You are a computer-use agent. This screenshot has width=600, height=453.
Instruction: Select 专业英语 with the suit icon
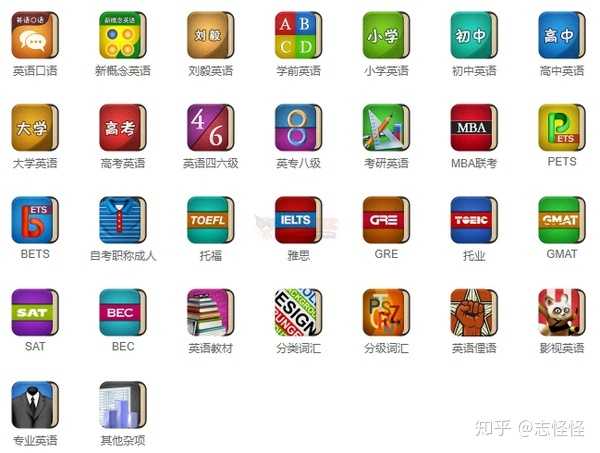point(35,405)
